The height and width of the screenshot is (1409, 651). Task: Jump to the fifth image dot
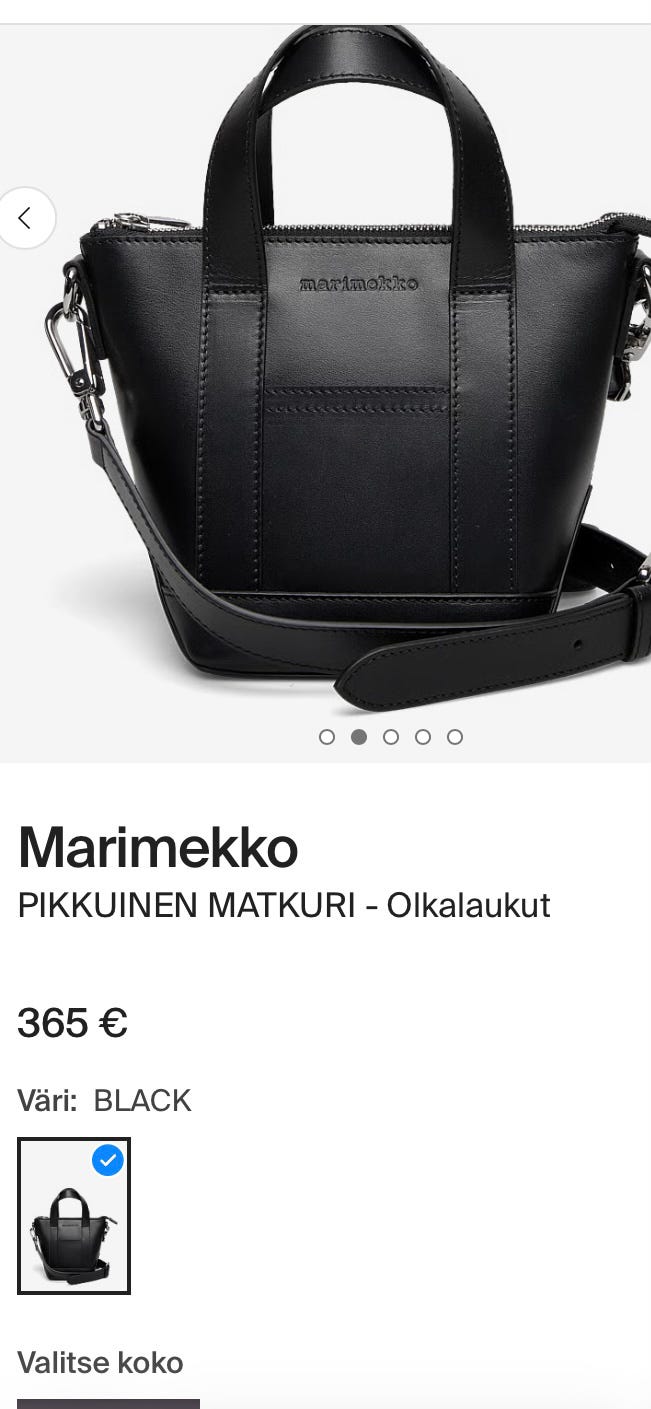point(455,737)
